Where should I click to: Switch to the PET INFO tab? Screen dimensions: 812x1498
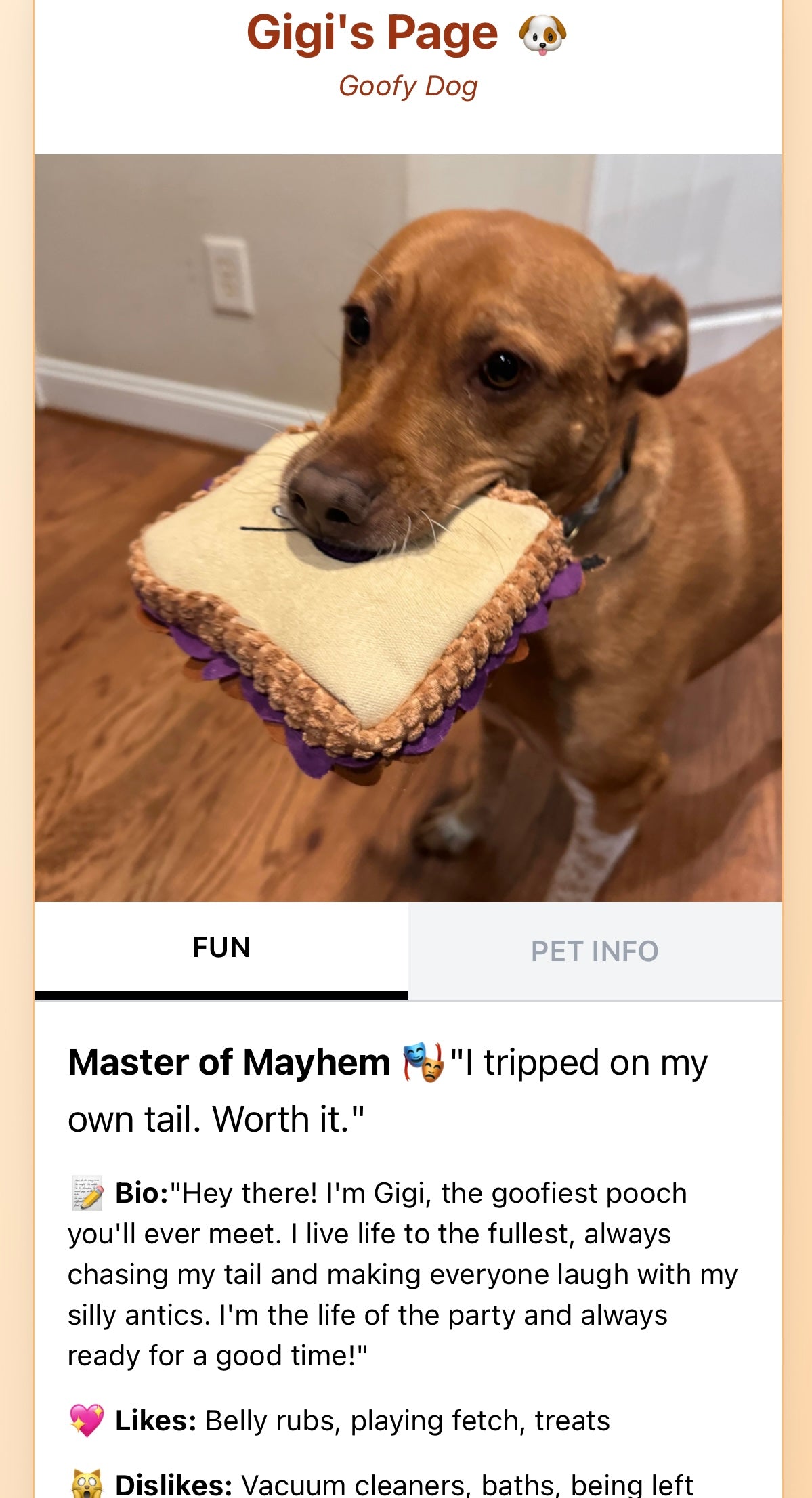pyautogui.click(x=595, y=951)
